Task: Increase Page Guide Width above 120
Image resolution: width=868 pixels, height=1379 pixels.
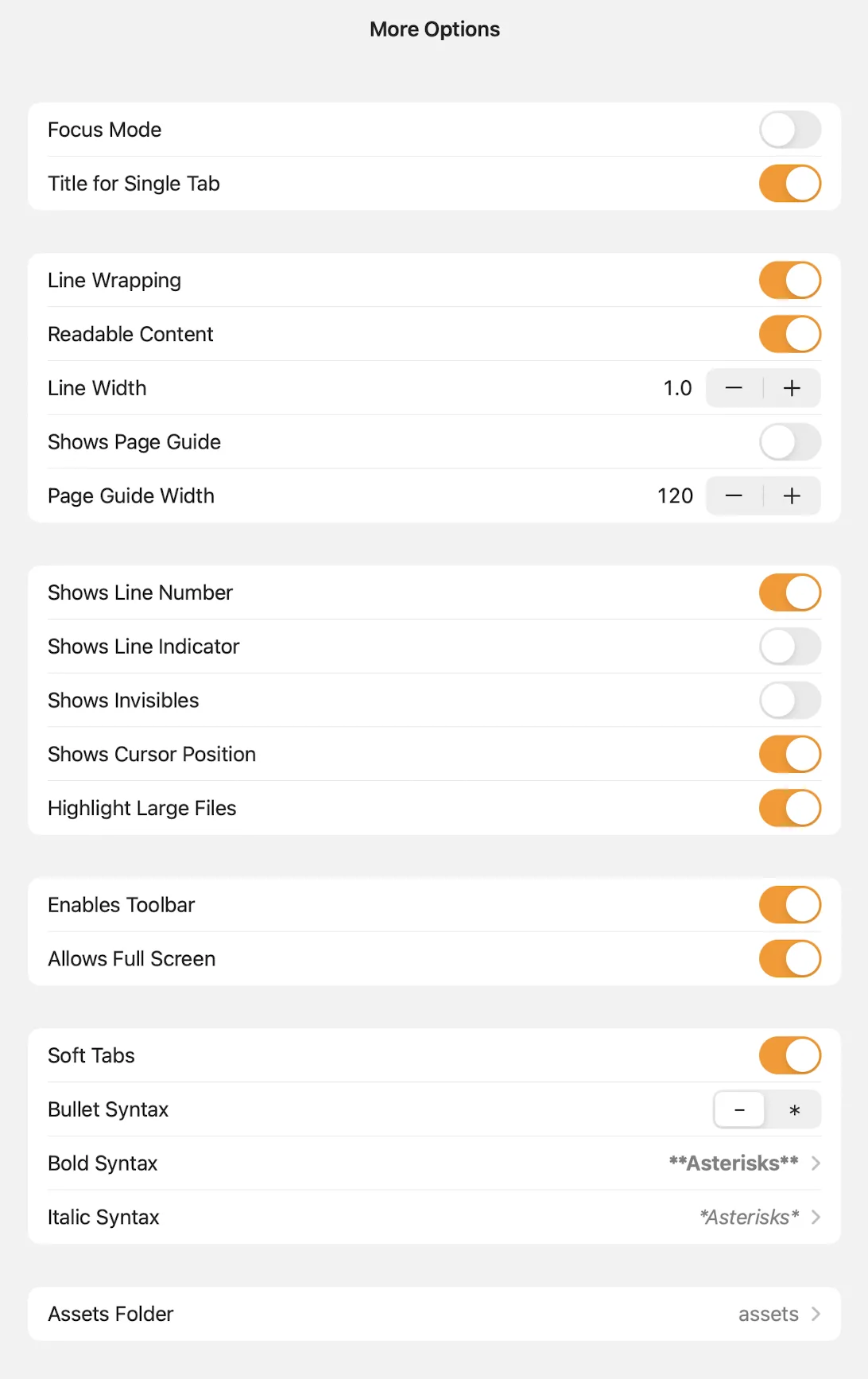Action: [x=792, y=495]
